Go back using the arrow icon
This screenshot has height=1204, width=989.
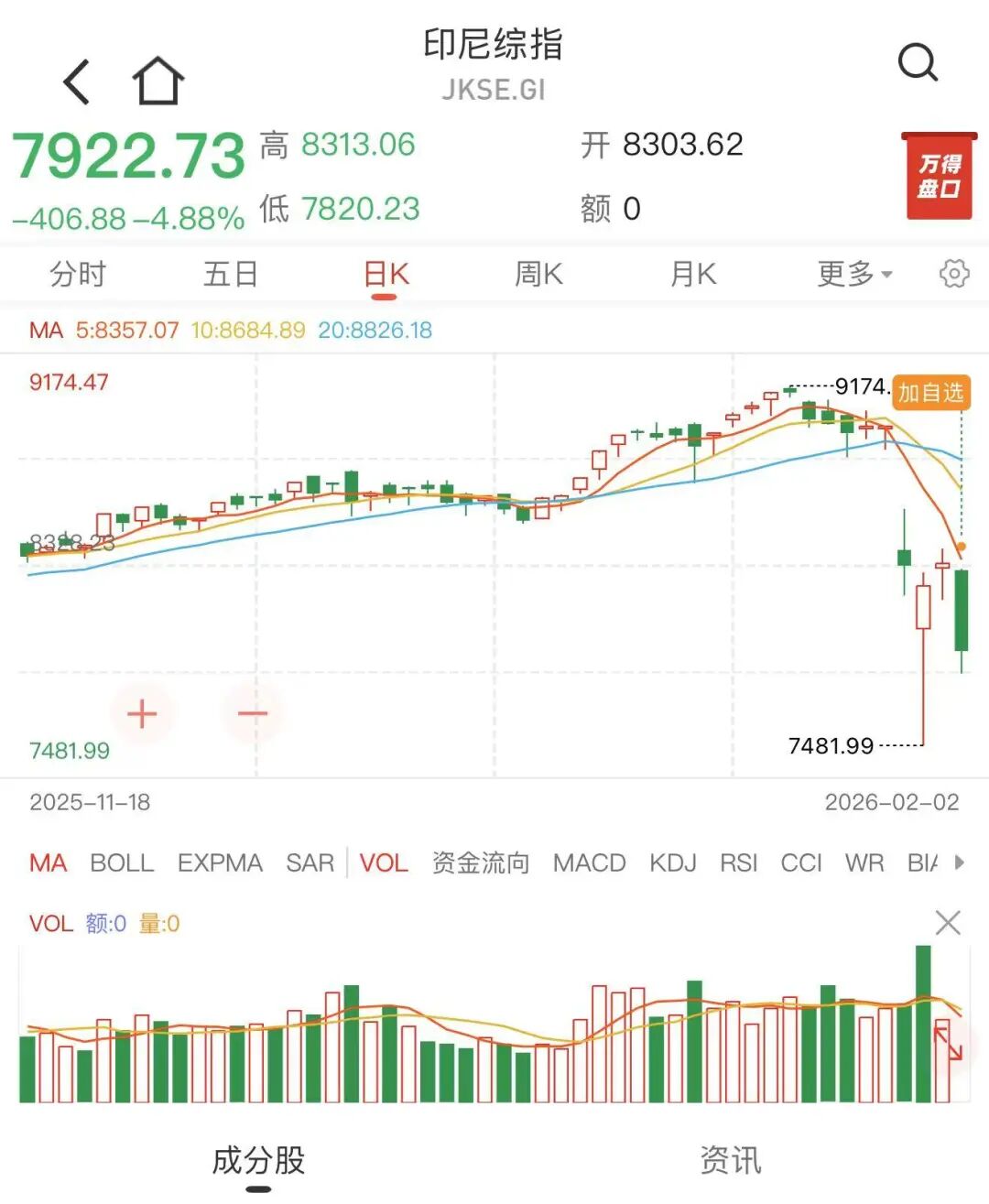pos(77,82)
